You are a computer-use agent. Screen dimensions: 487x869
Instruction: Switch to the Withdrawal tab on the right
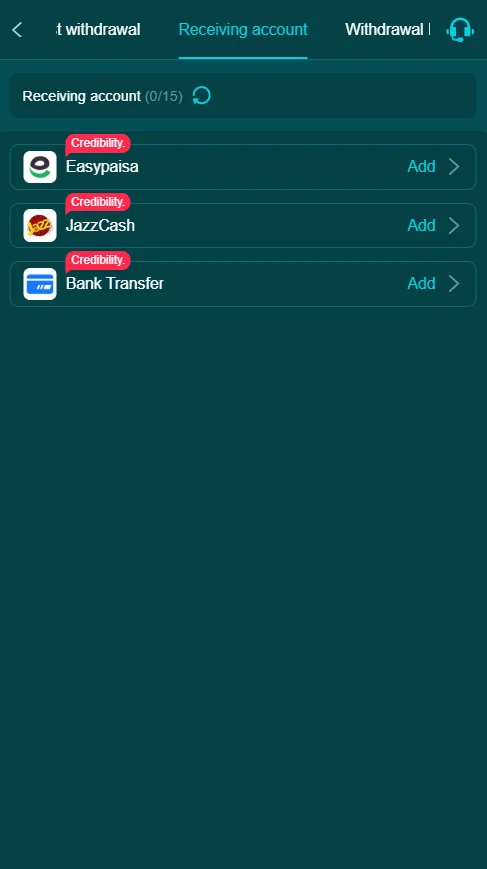click(387, 29)
